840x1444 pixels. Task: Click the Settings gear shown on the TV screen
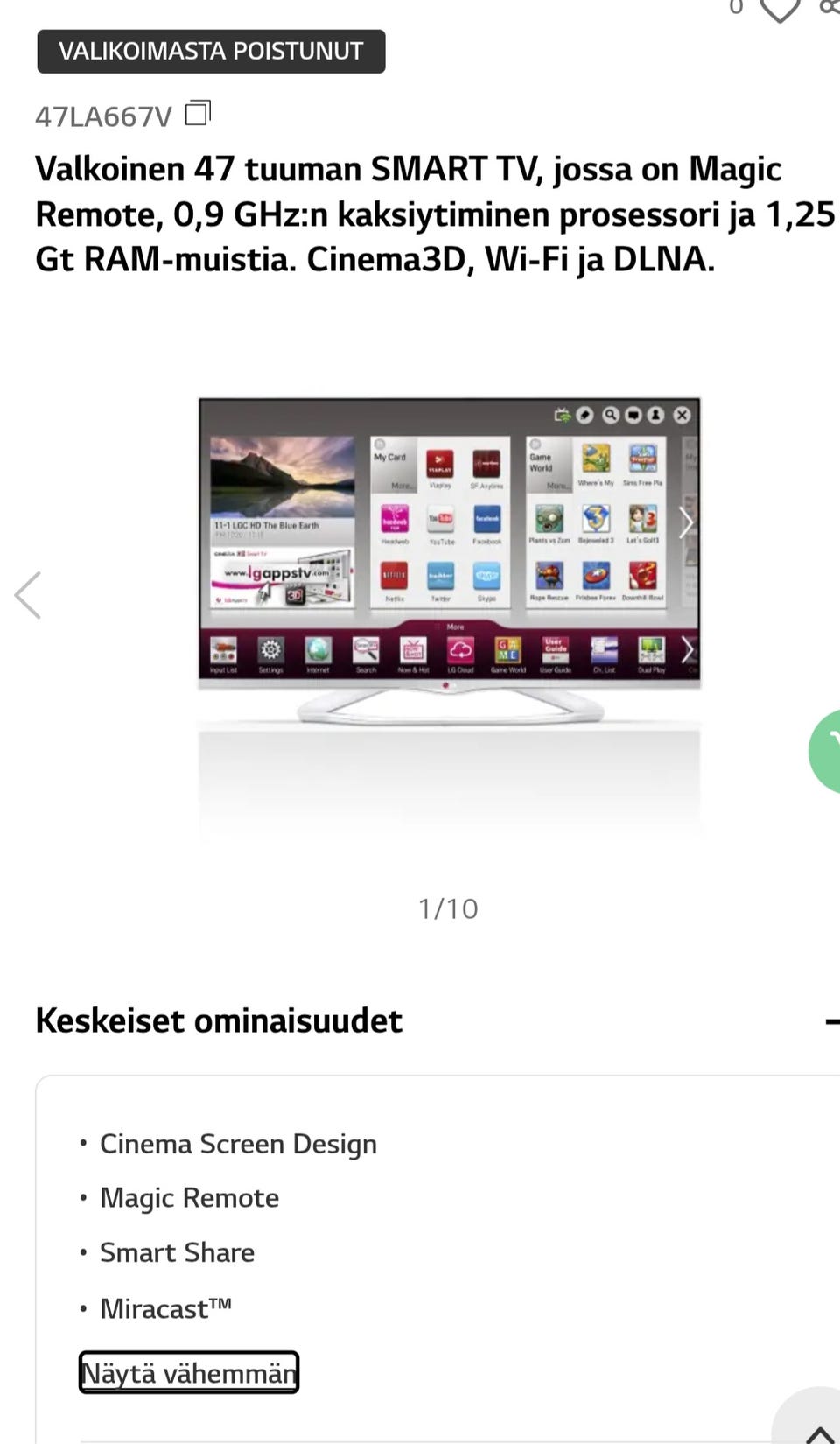pyautogui.click(x=269, y=649)
